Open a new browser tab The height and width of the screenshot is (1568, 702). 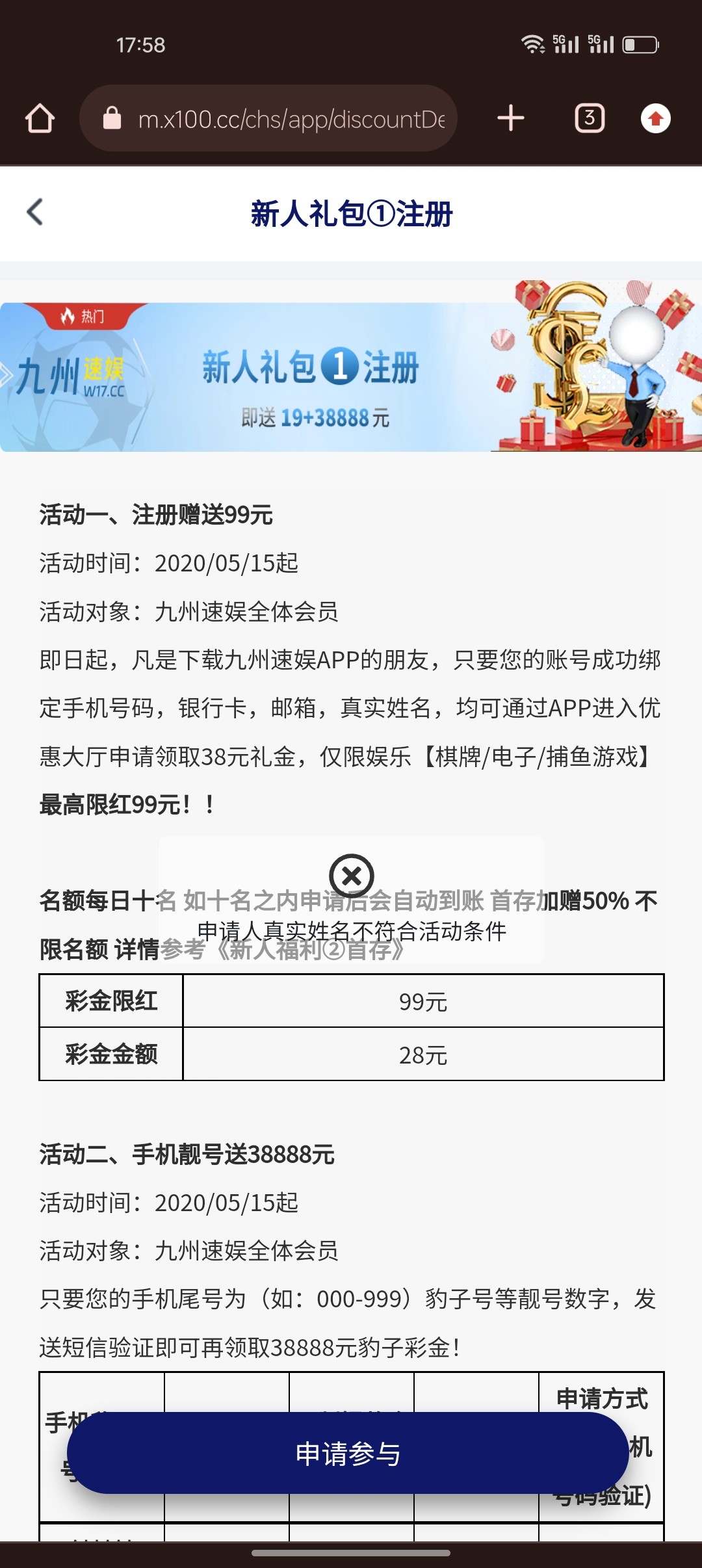(x=510, y=118)
